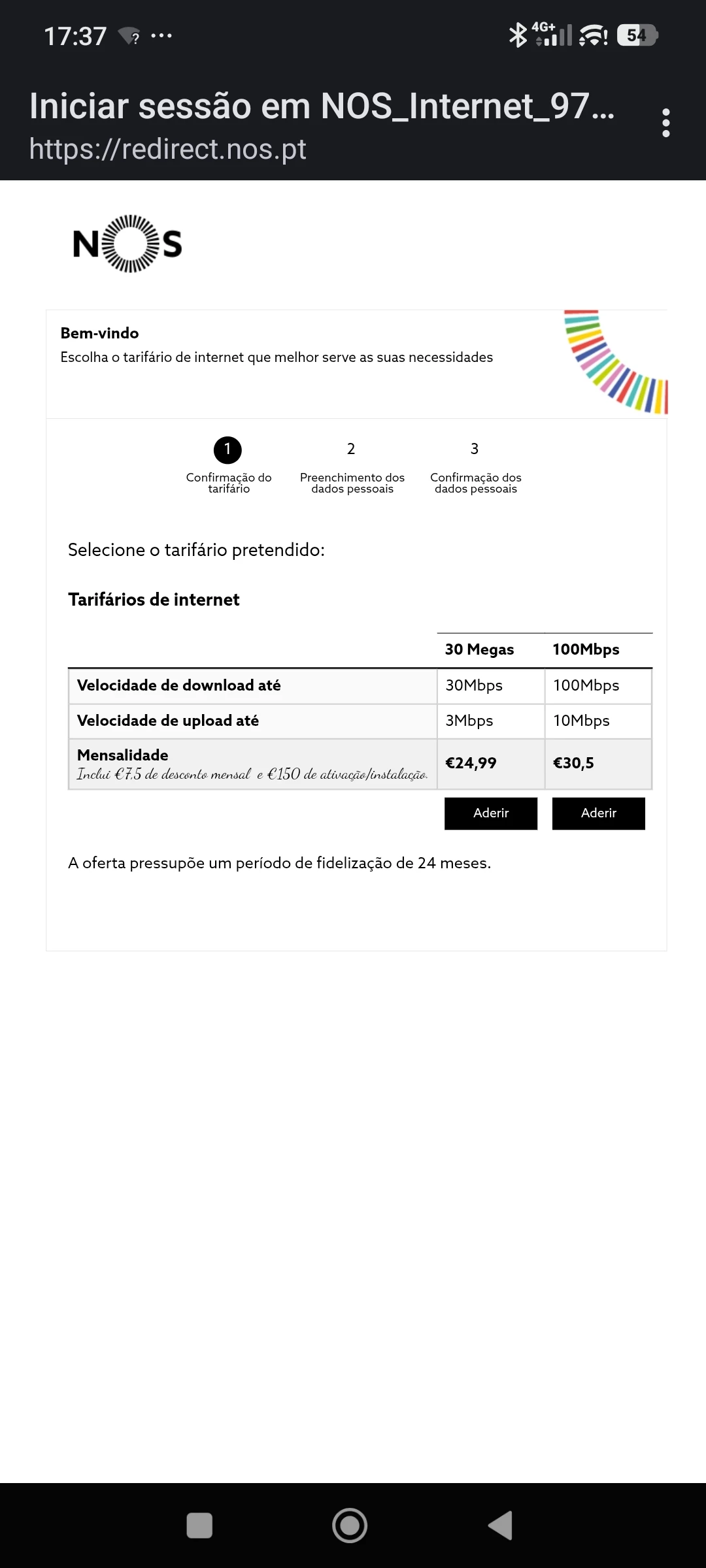
Task: Open the three-dot overflow menu
Action: point(665,123)
